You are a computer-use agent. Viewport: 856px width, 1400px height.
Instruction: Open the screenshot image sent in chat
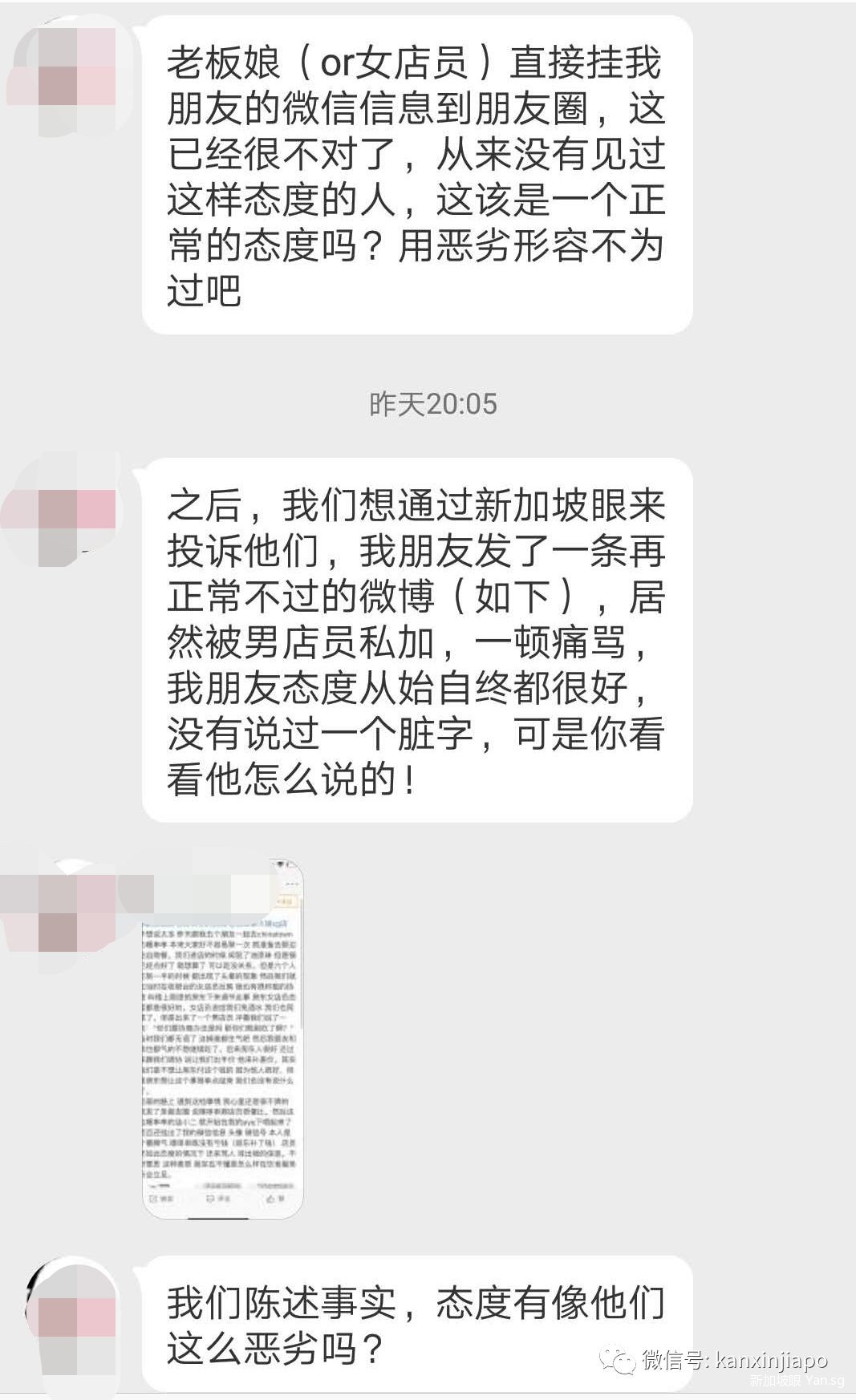[x=223, y=1038]
